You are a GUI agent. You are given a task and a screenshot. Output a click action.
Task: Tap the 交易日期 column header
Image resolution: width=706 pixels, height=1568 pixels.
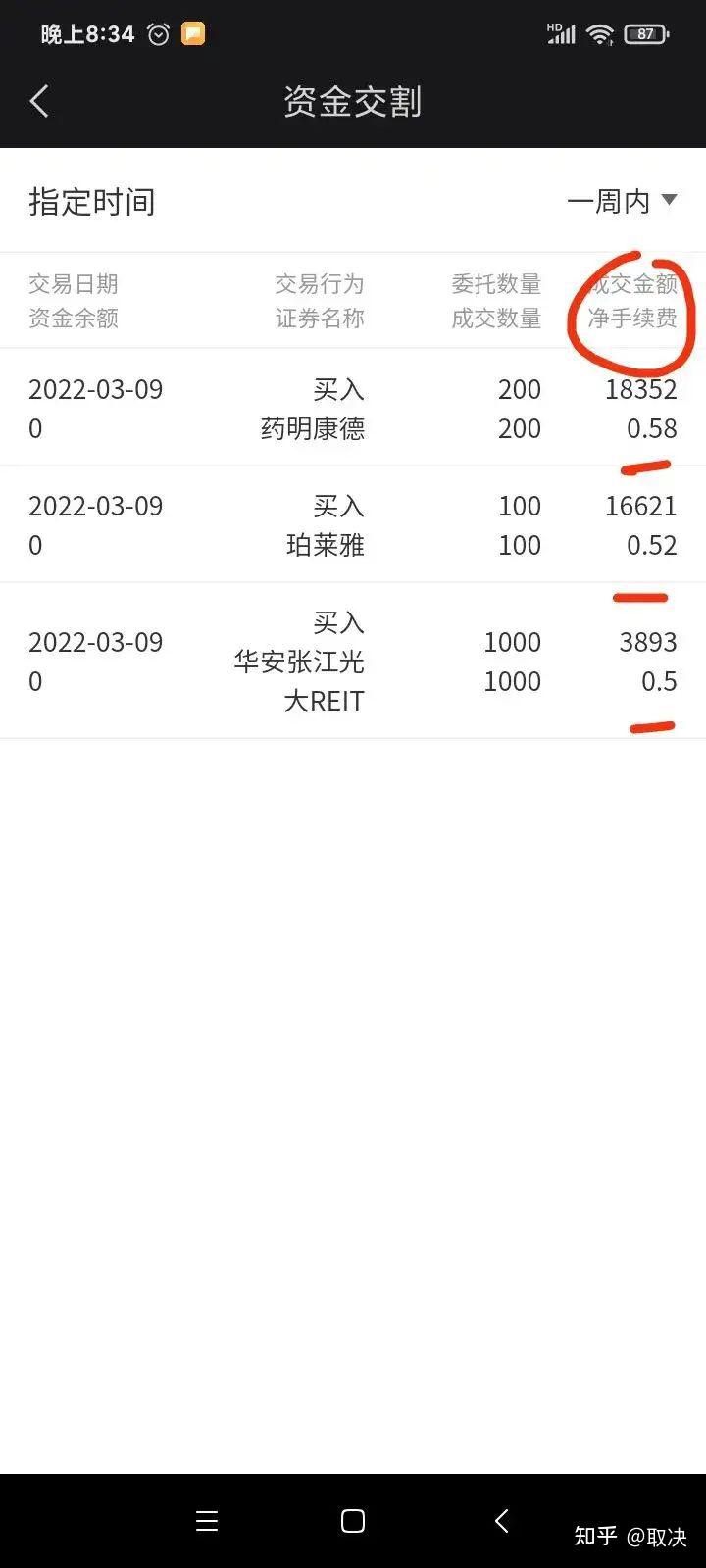point(73,283)
